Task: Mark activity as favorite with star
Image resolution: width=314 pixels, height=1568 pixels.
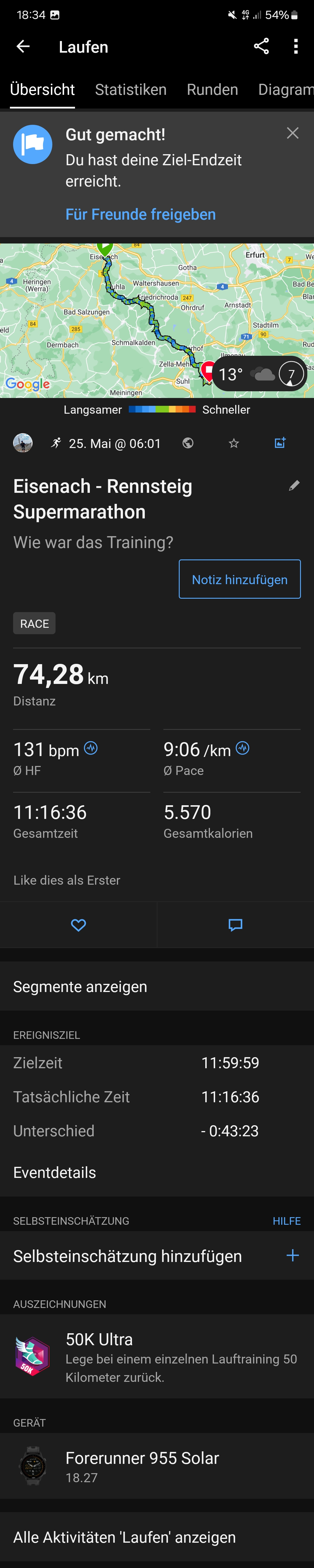Action: tap(234, 443)
